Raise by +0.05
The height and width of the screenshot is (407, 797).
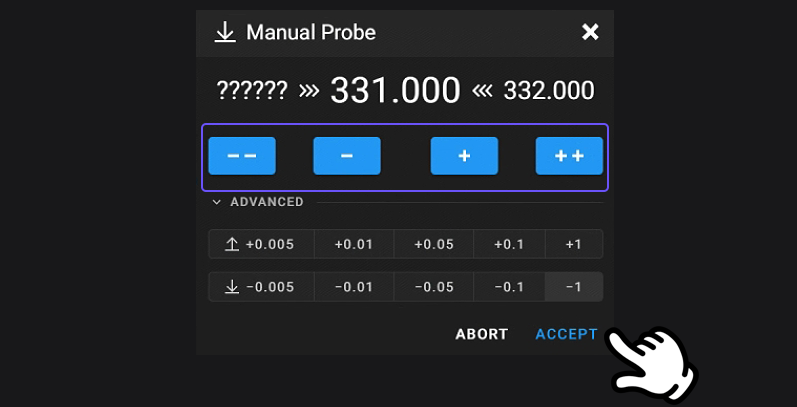(x=433, y=244)
